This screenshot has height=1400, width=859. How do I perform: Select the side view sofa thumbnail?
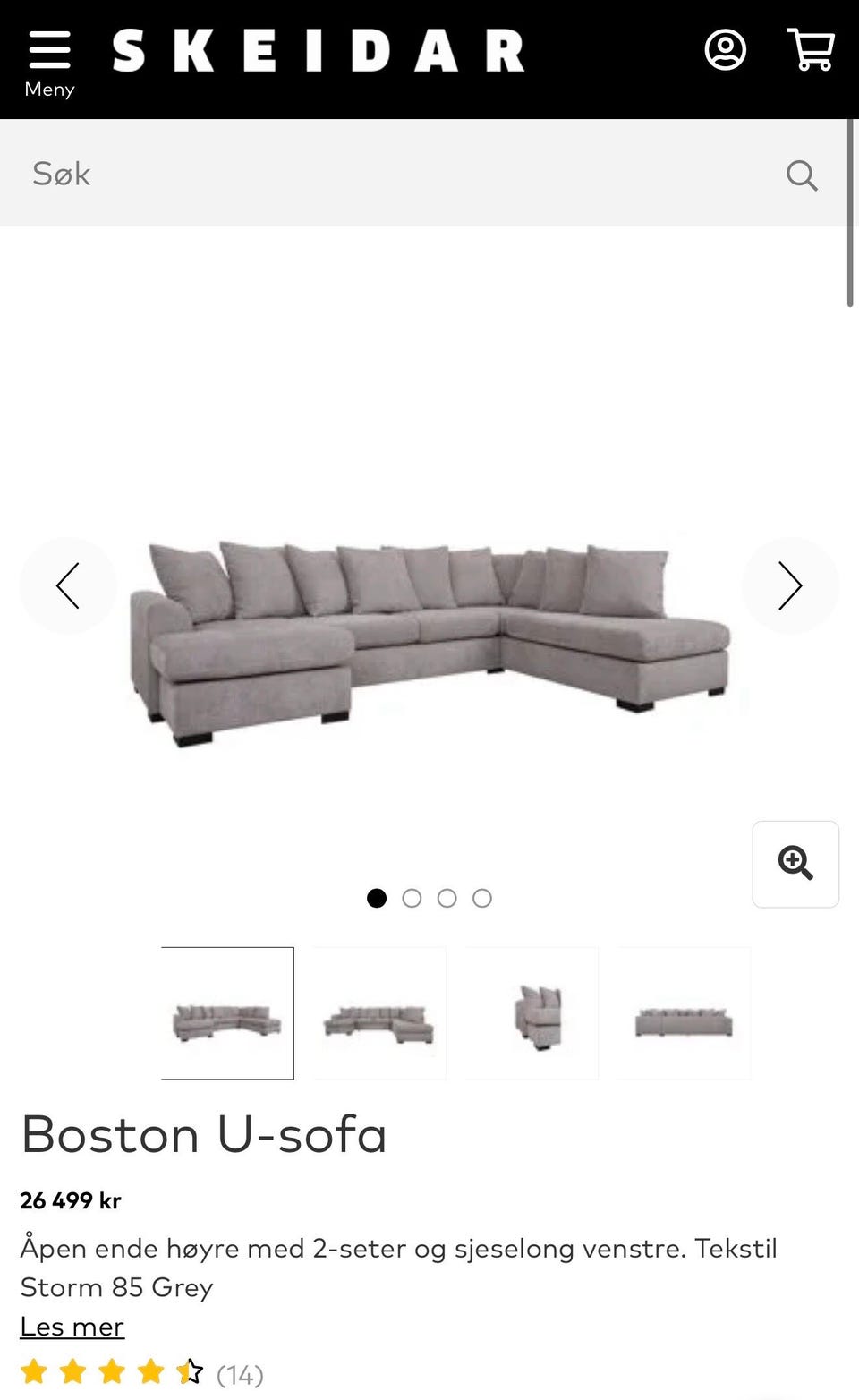[532, 1013]
